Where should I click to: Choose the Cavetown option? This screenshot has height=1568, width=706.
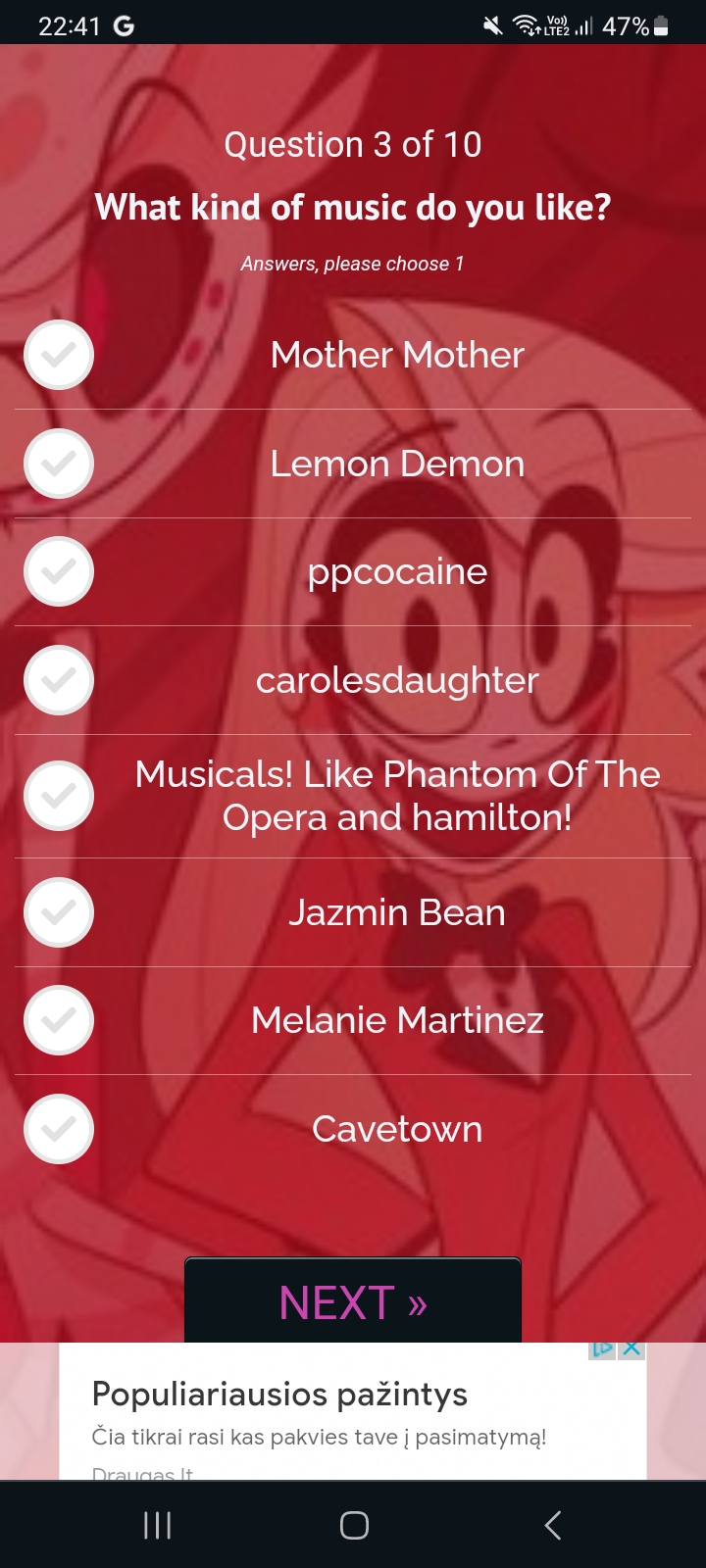pyautogui.click(x=353, y=1129)
